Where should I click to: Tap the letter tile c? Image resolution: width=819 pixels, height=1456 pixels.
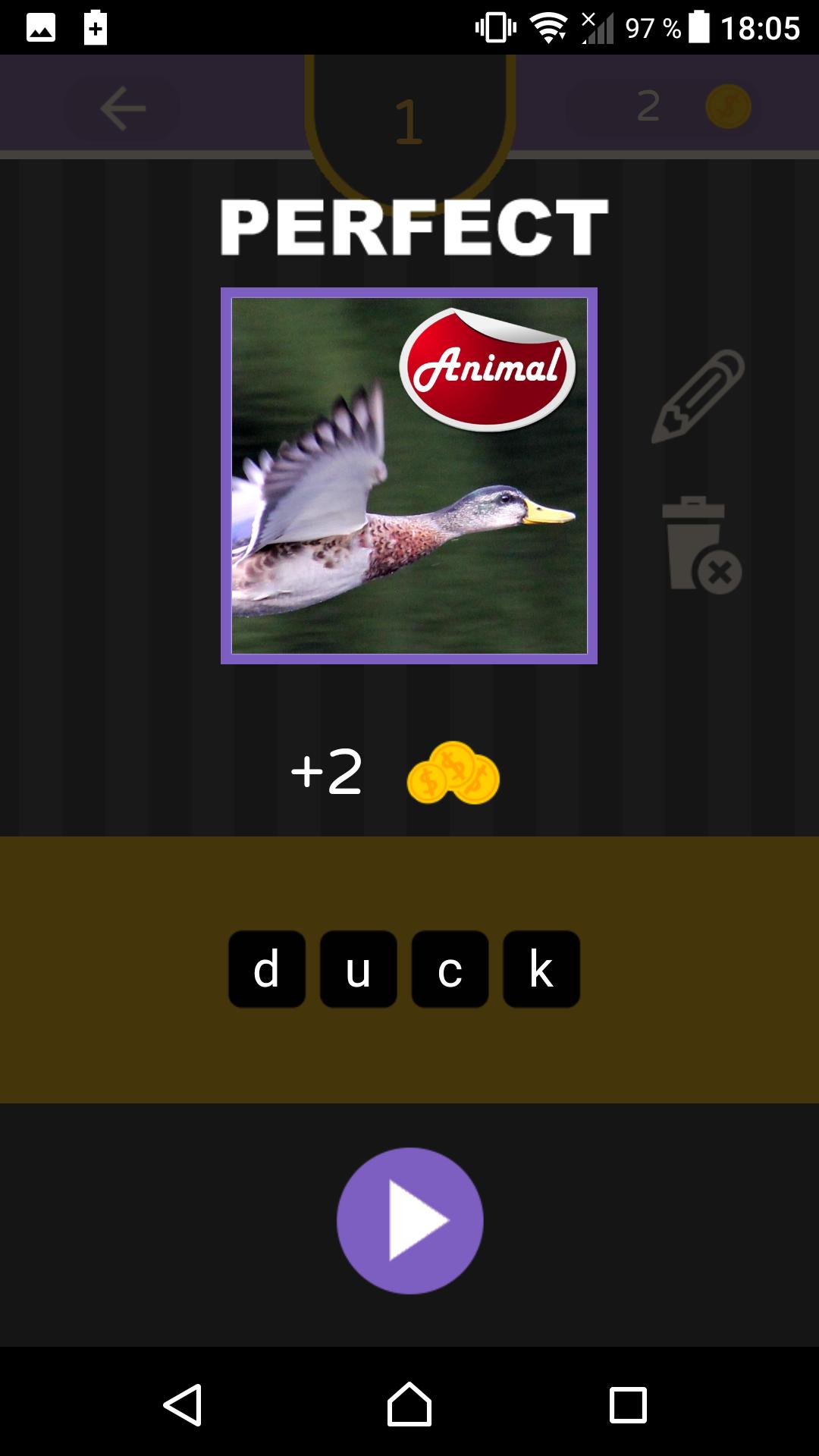point(450,968)
